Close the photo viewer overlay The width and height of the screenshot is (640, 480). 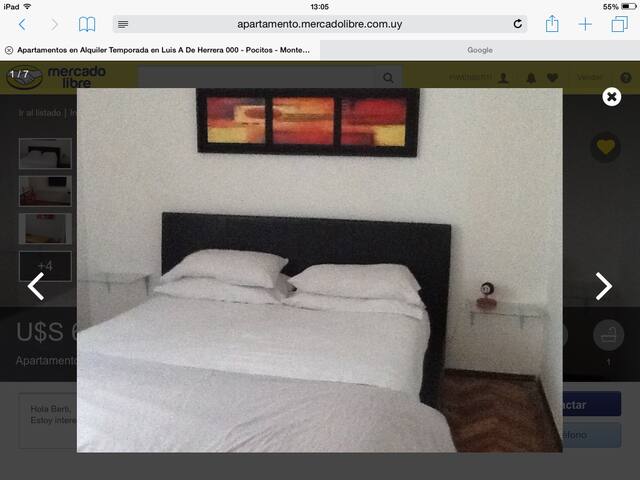(611, 97)
